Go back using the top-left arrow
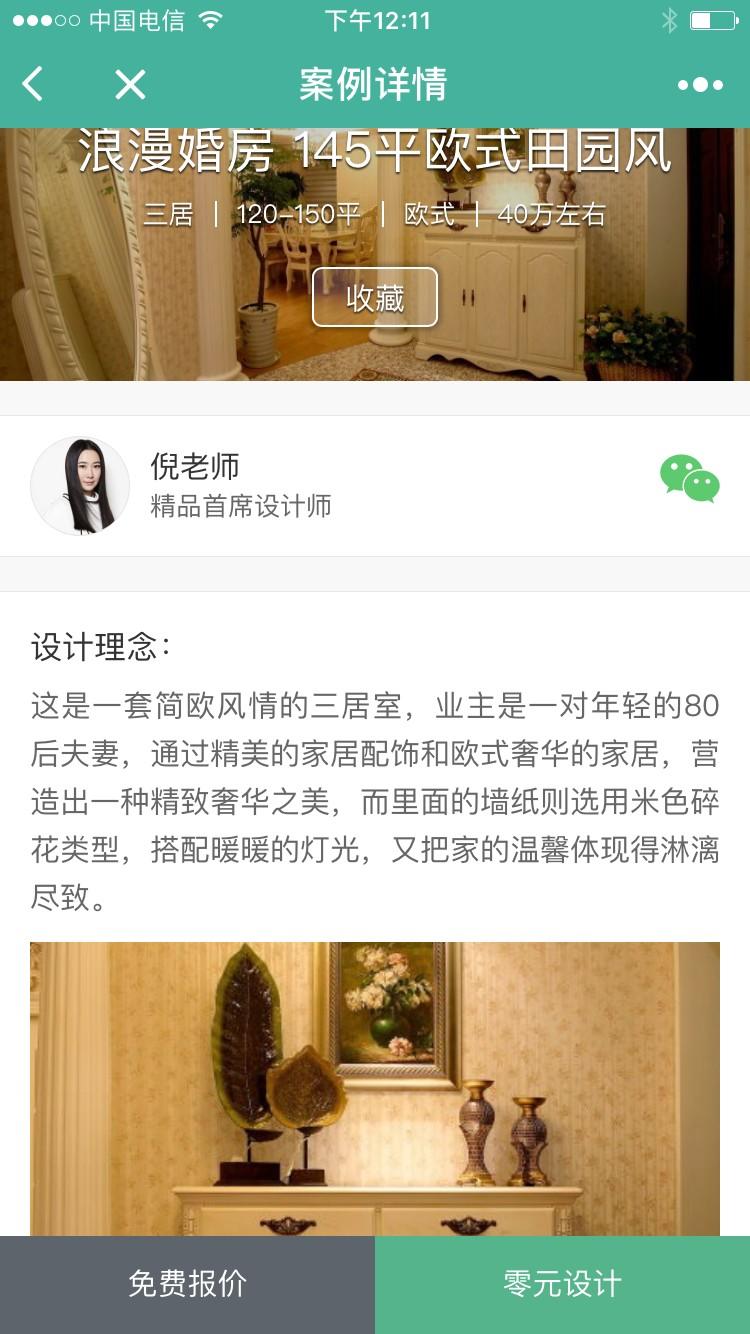This screenshot has height=1334, width=750. click(33, 85)
